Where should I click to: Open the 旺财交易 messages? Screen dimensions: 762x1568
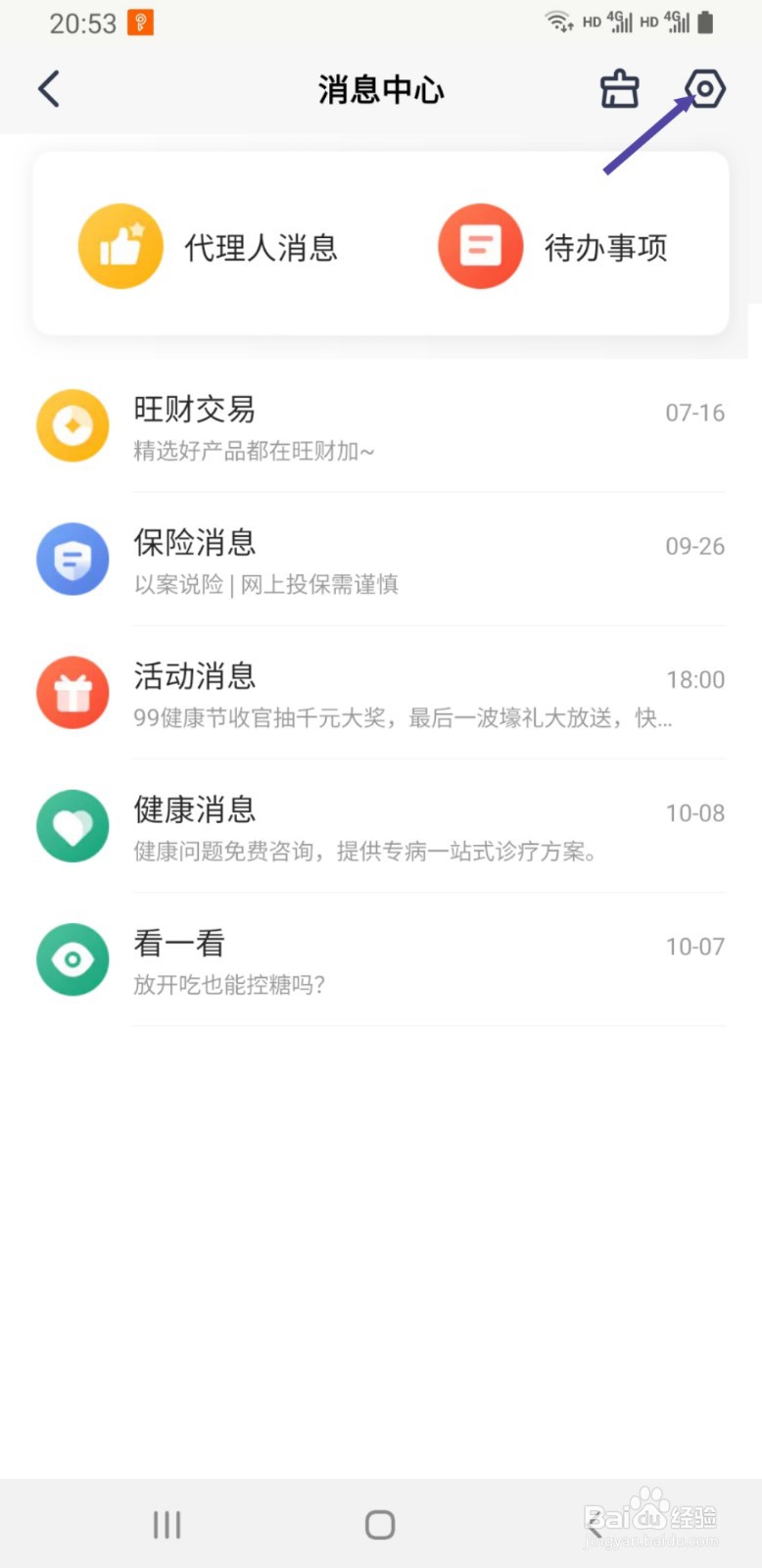[x=380, y=427]
